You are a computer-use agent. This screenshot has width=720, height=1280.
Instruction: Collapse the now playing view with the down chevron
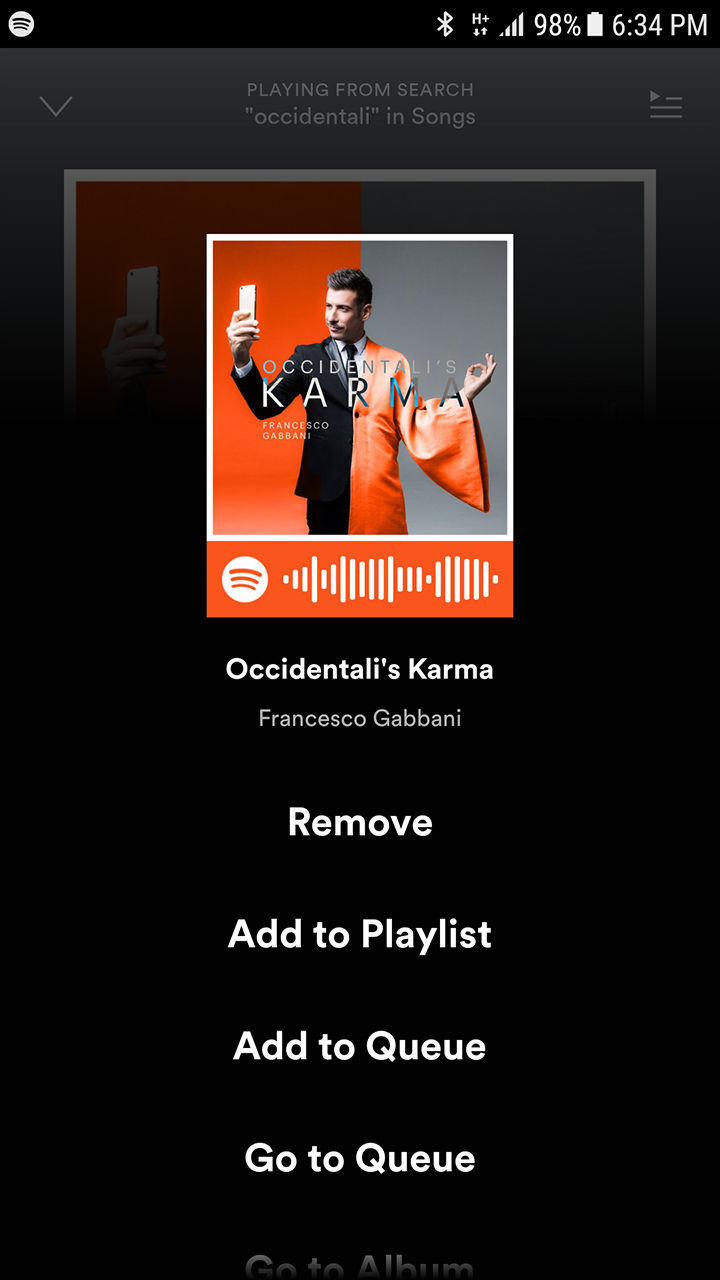coord(56,106)
